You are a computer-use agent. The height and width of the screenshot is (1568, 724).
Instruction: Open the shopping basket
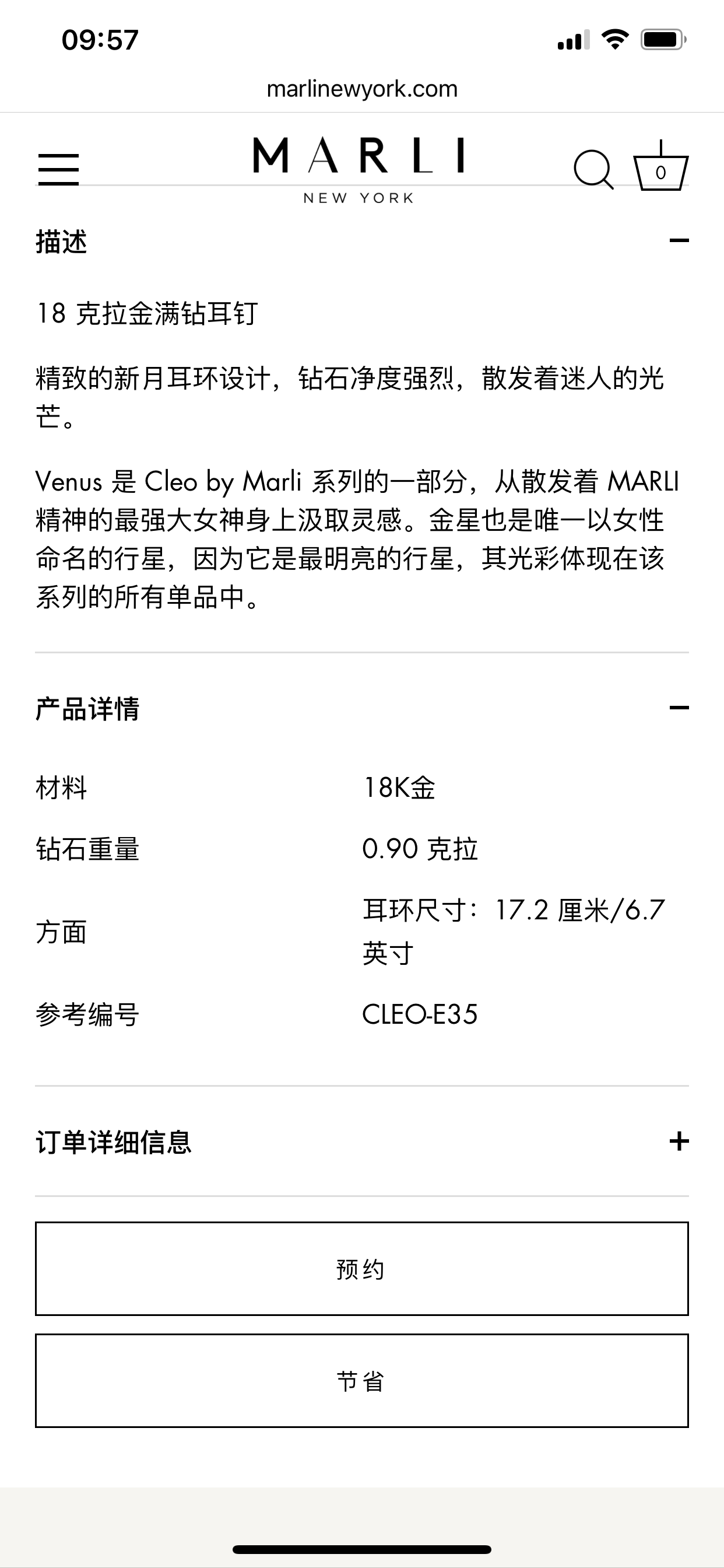click(x=660, y=167)
